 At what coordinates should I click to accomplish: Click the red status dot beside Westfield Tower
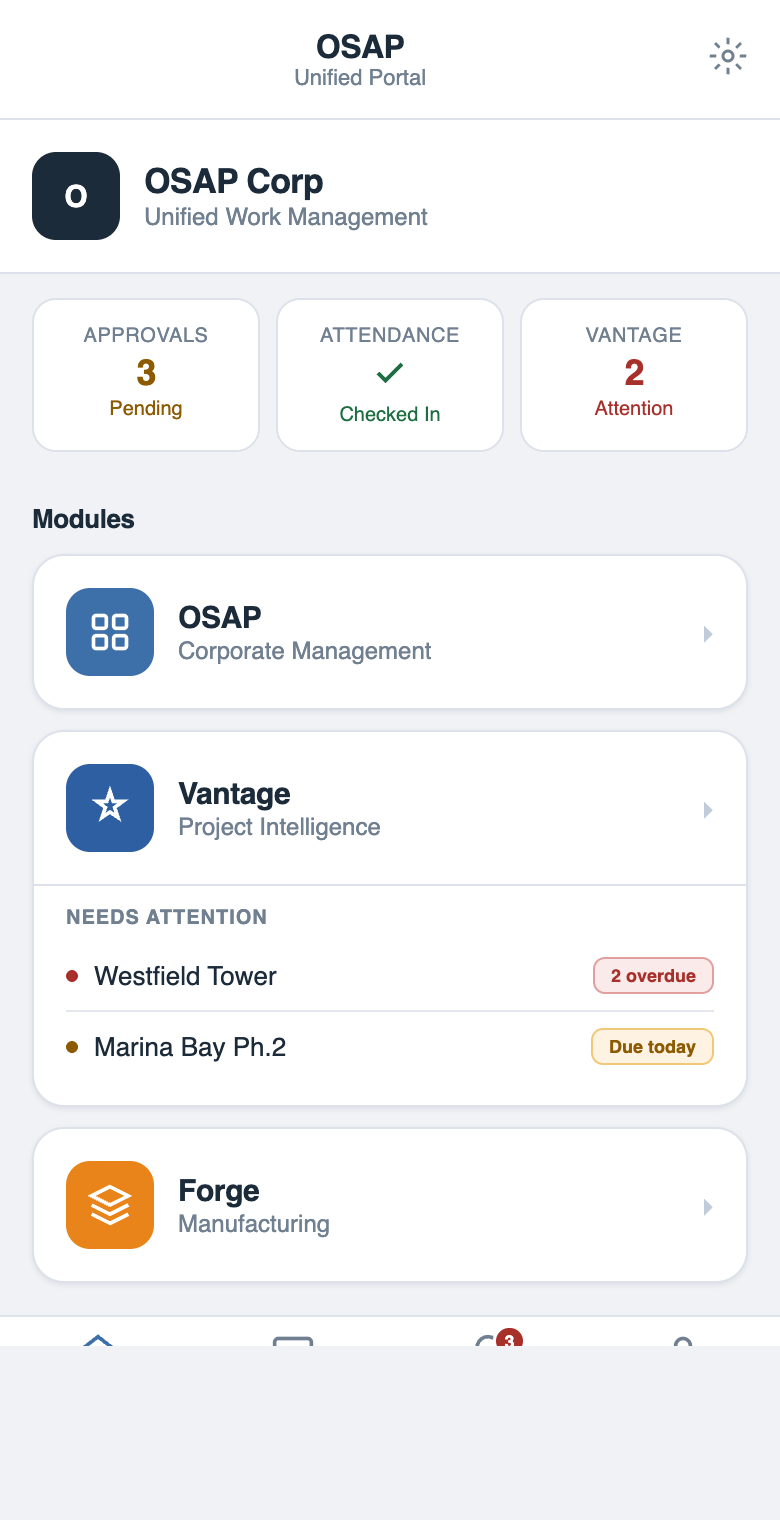tap(73, 976)
